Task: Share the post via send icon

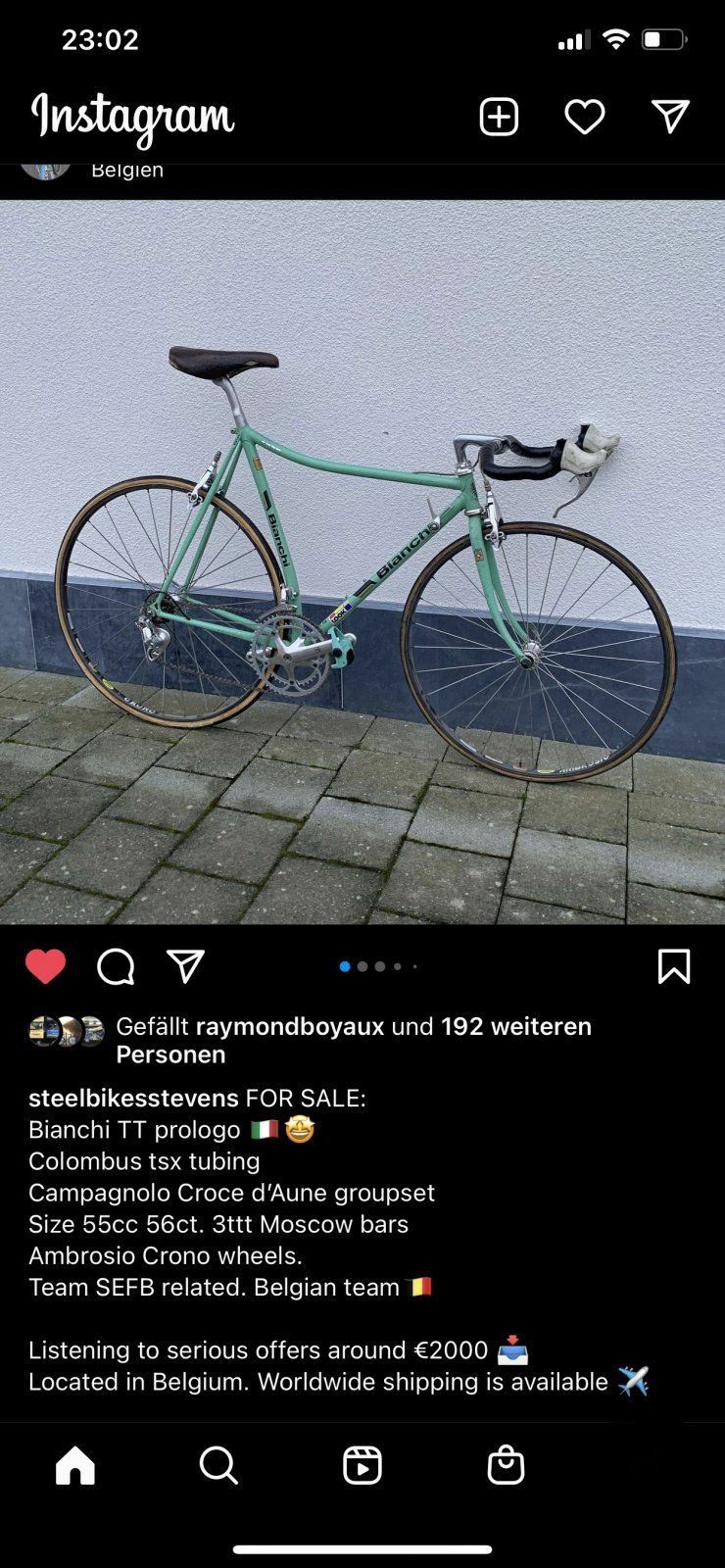Action: (185, 966)
